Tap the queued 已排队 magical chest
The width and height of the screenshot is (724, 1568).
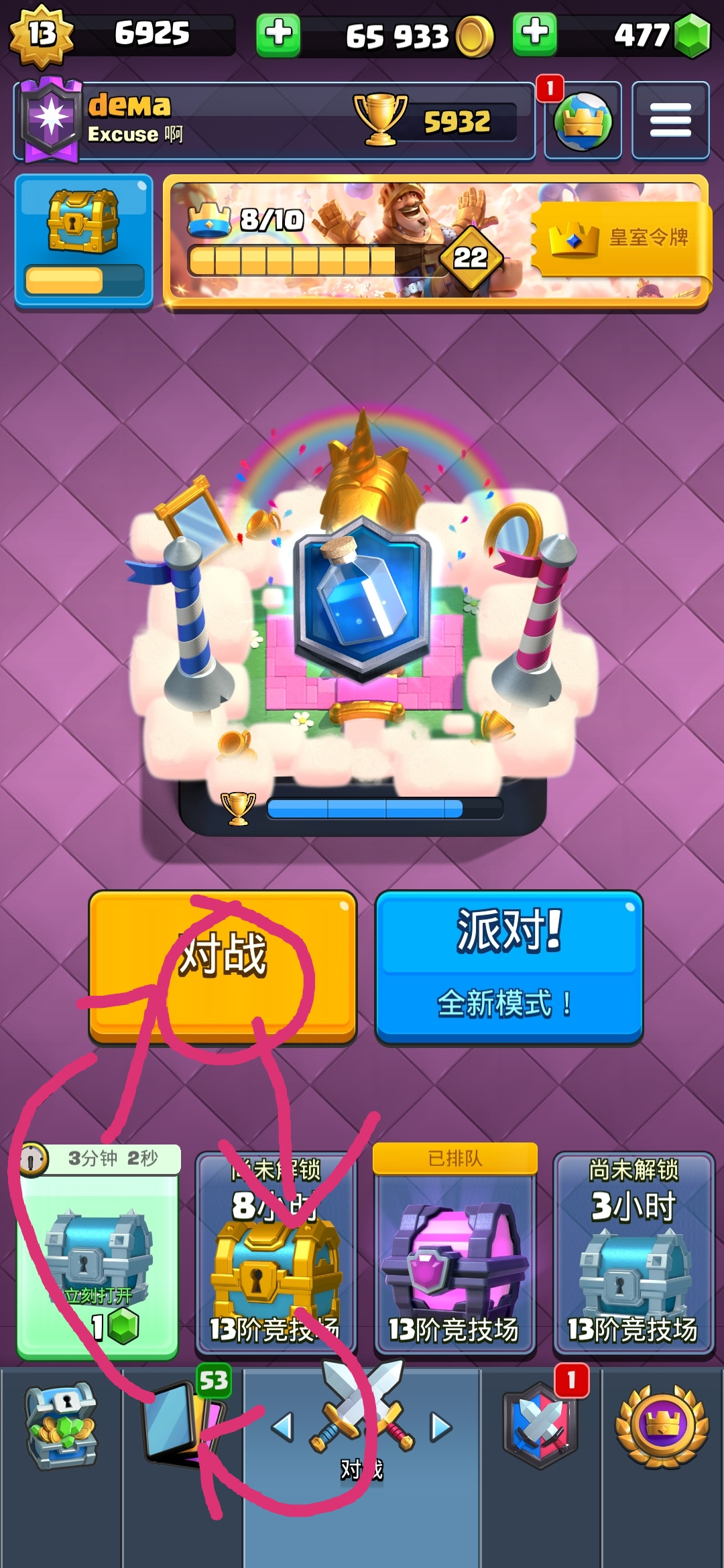[455, 1253]
